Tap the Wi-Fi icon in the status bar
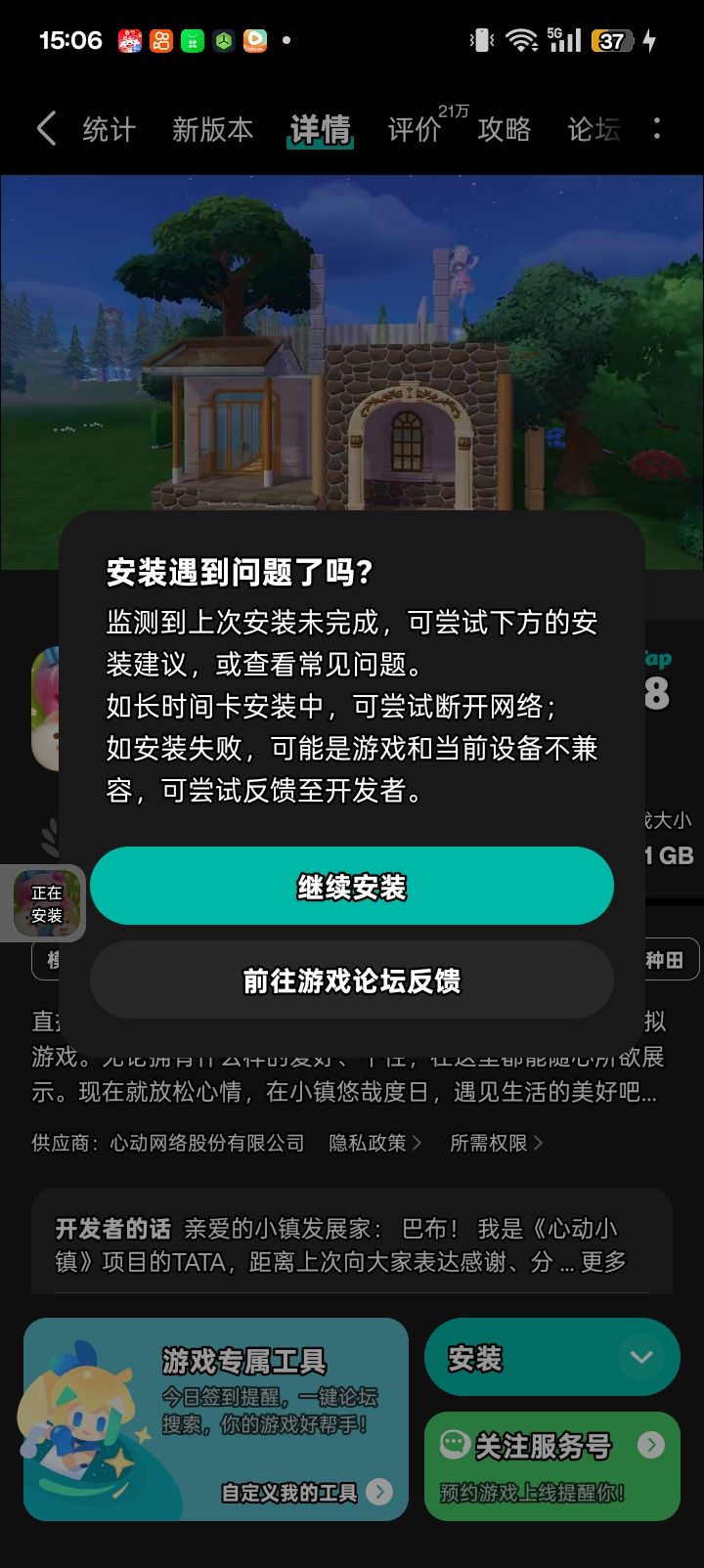704x1568 pixels. pos(520,39)
